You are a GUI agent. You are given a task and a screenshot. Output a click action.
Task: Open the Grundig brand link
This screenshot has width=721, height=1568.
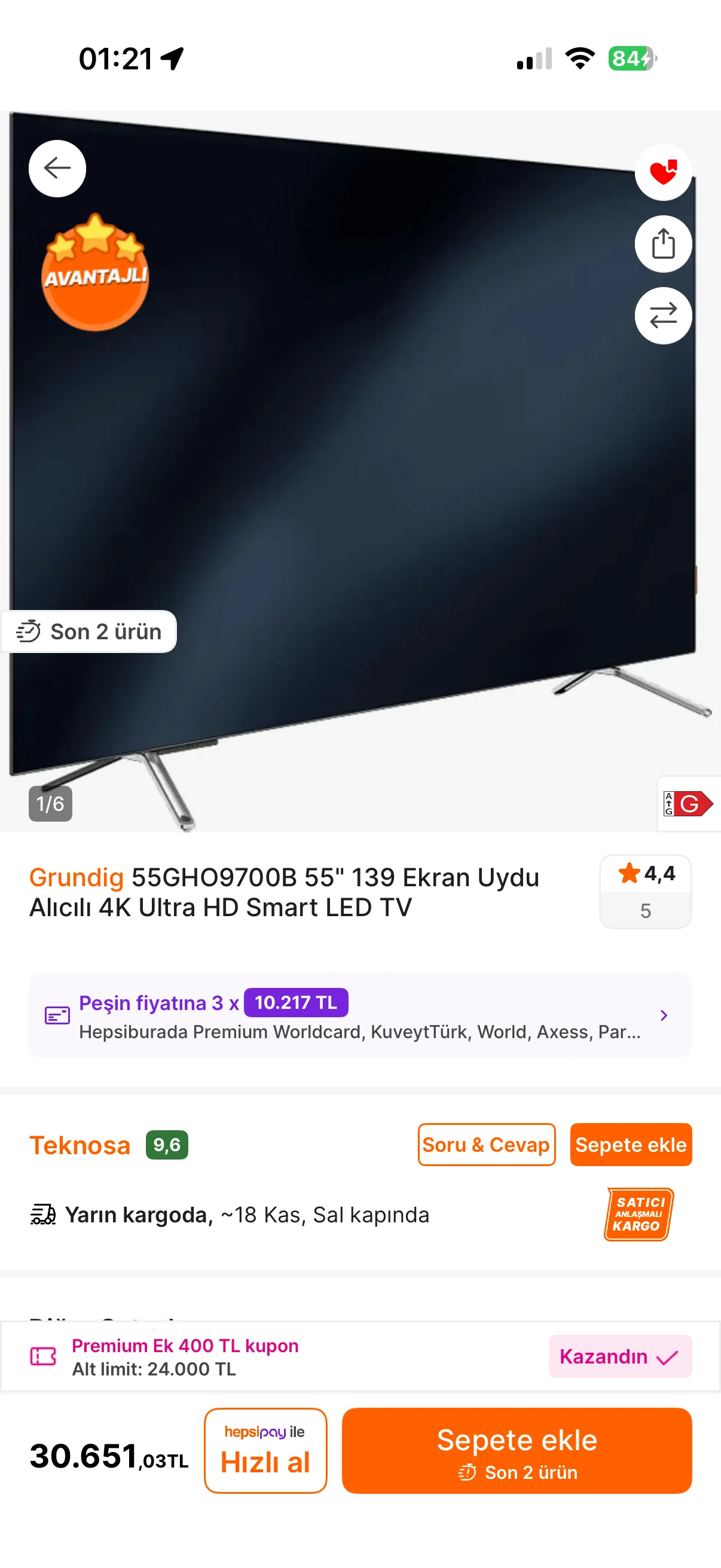pos(77,877)
